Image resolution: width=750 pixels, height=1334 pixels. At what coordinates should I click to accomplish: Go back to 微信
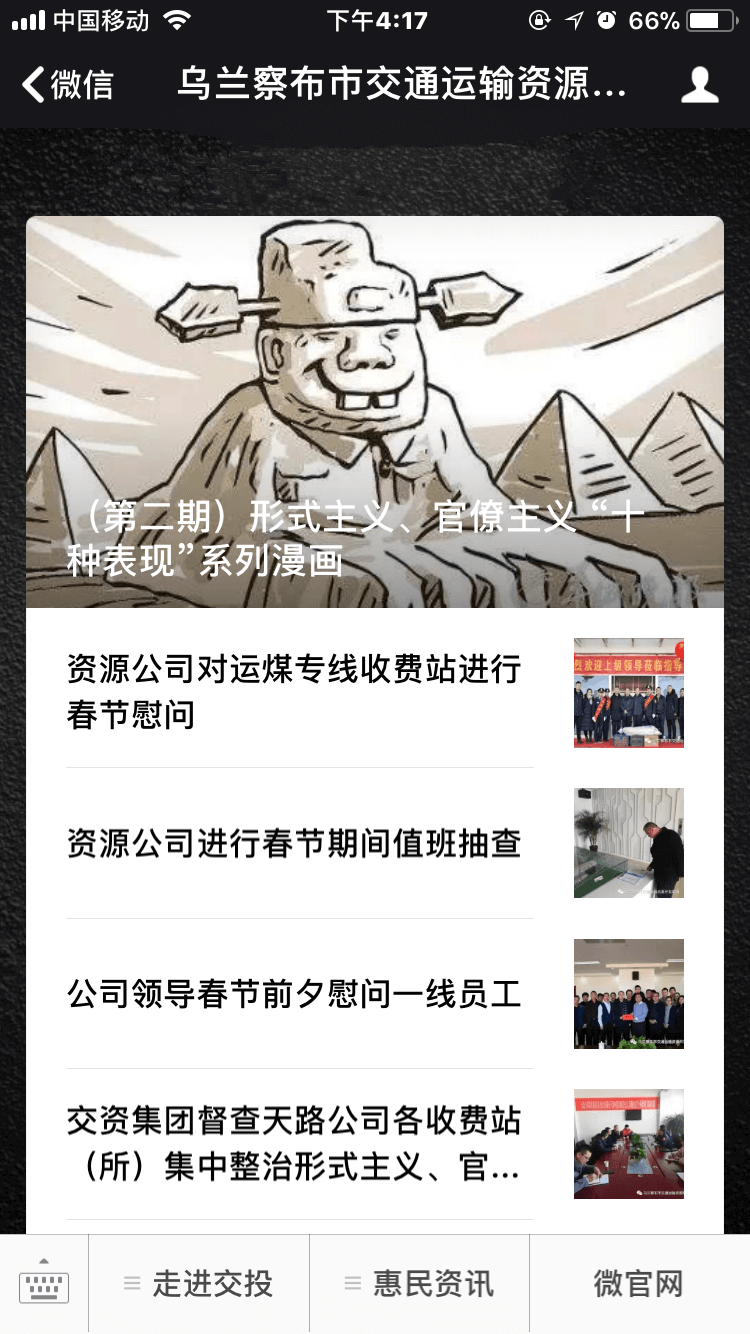68,85
